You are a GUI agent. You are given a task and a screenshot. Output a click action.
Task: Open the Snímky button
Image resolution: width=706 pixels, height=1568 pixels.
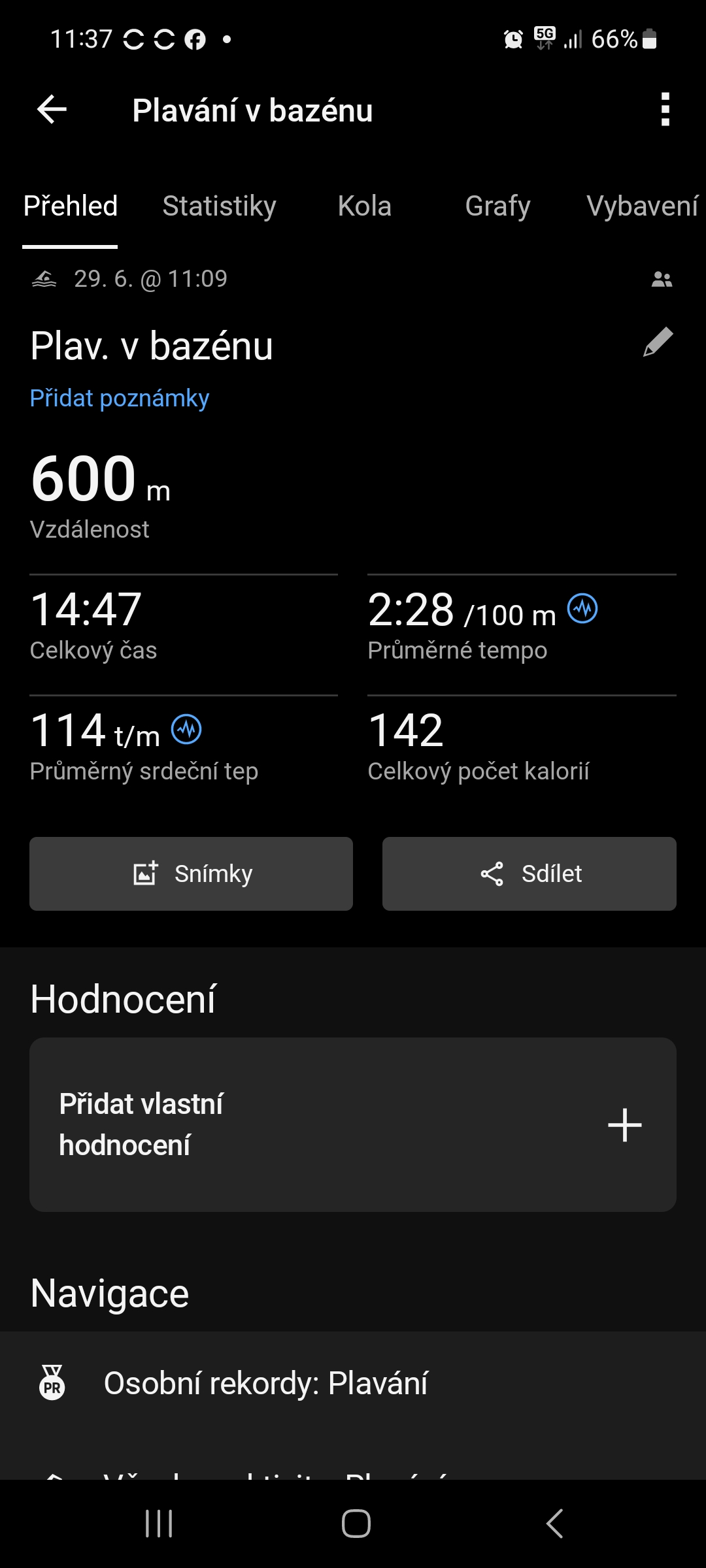click(191, 874)
